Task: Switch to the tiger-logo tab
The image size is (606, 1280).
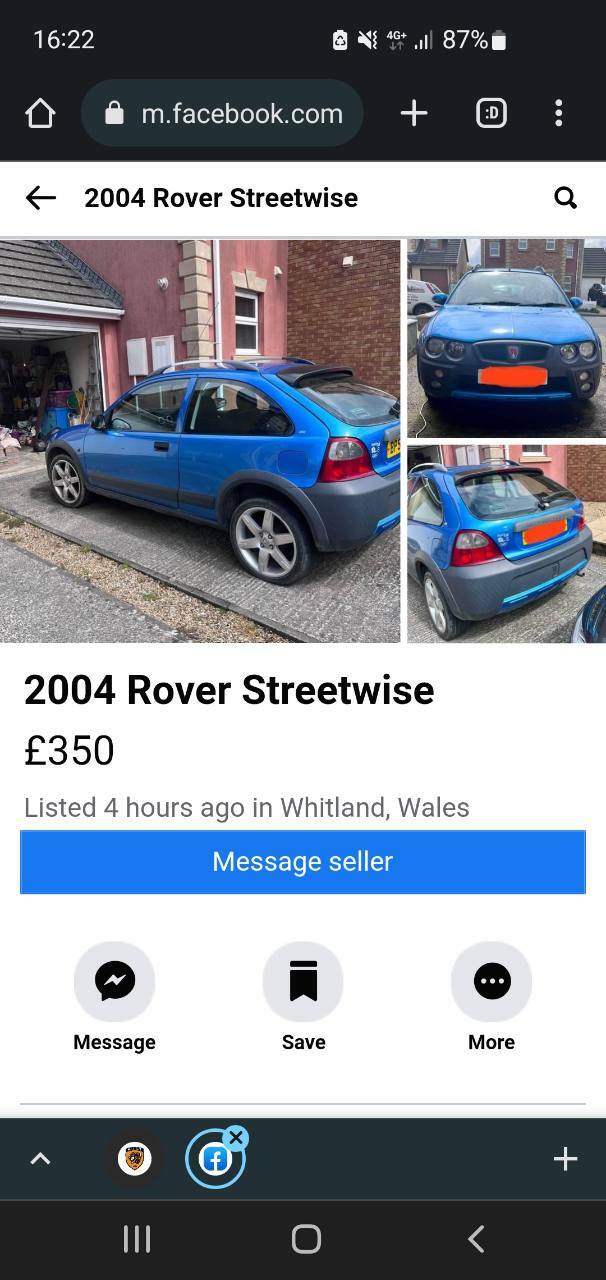Action: (134, 1159)
